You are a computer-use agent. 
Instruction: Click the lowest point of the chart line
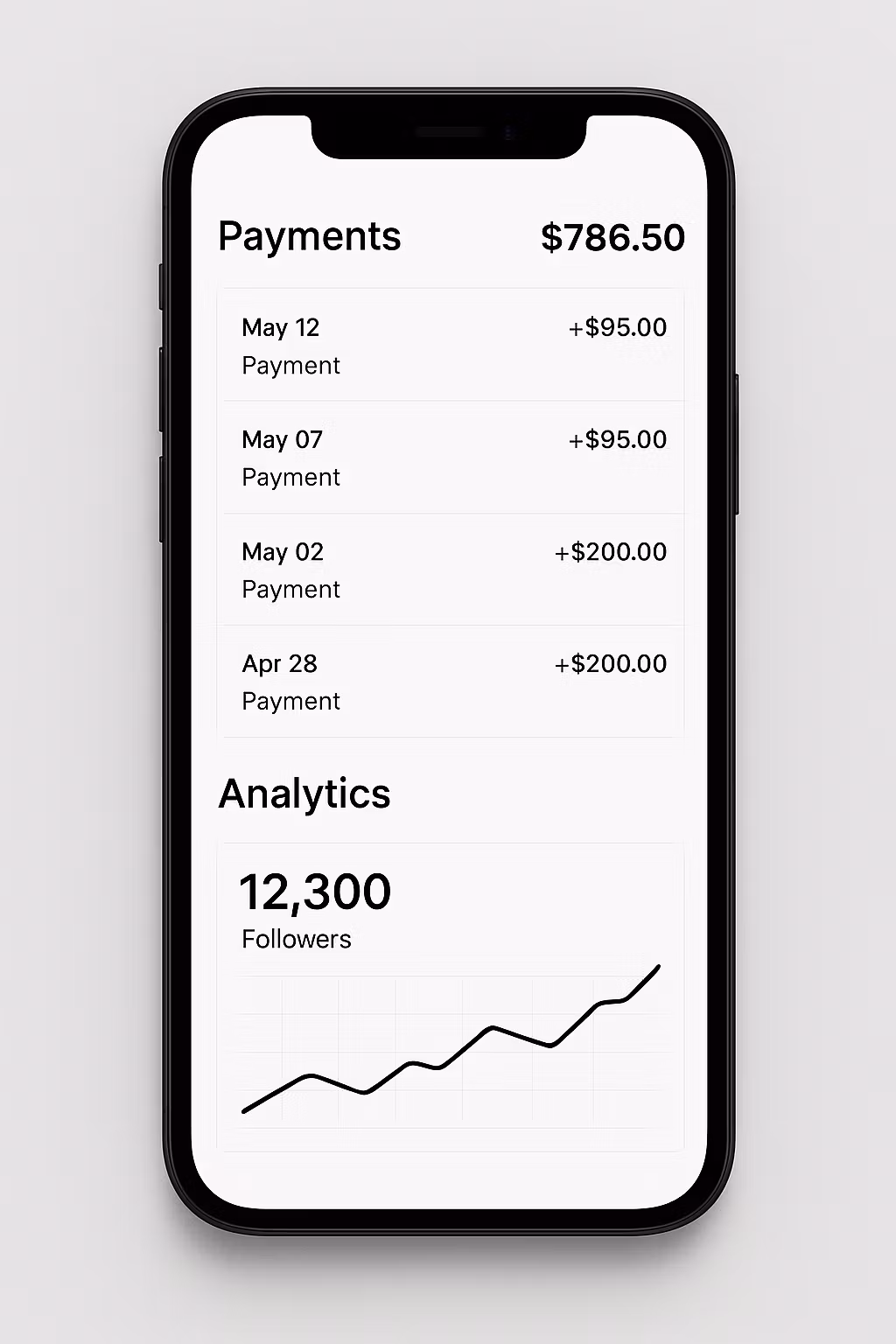coord(245,1112)
